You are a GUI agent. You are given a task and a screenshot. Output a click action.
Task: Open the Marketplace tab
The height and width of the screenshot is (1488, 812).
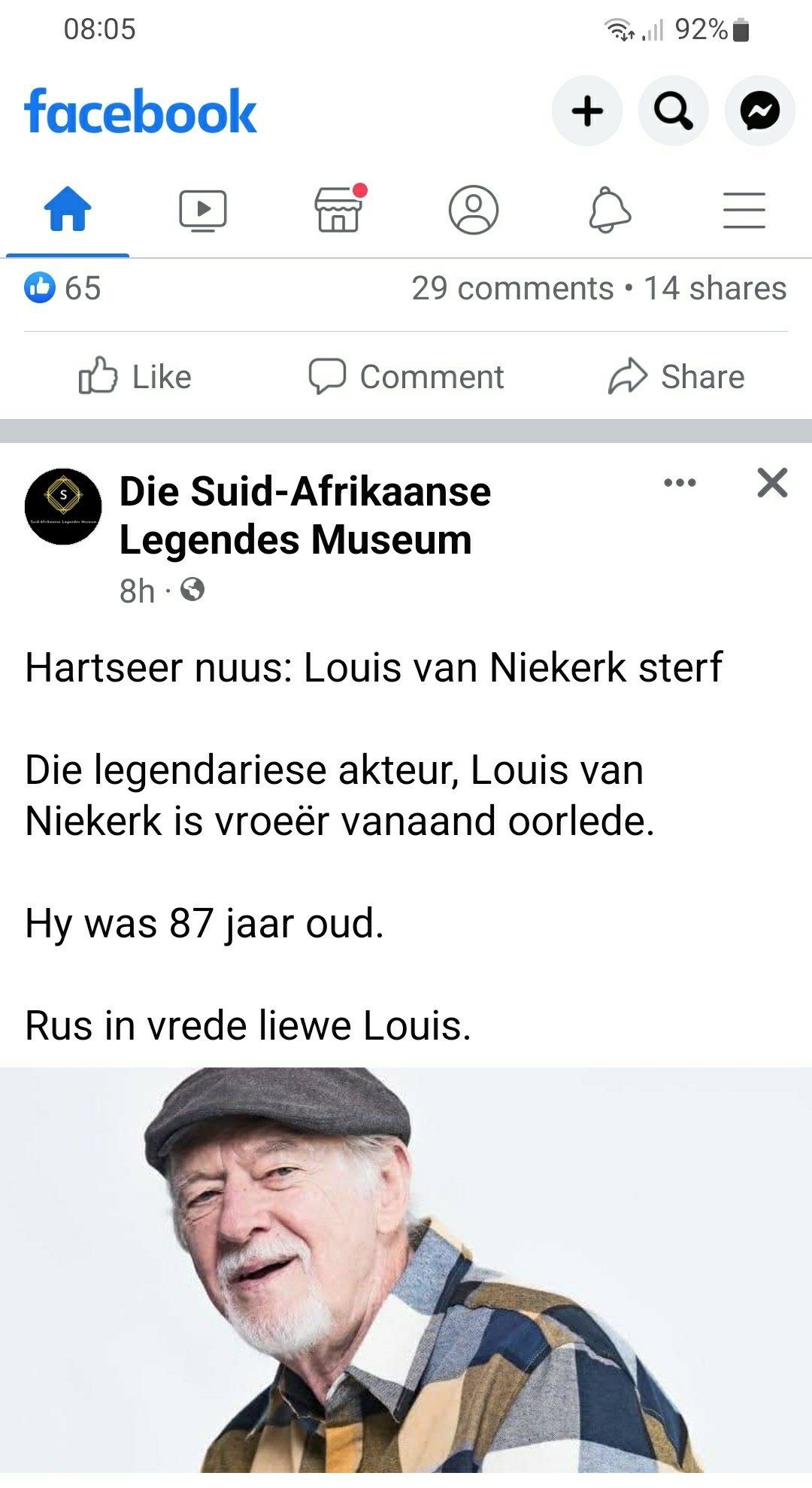(x=338, y=209)
